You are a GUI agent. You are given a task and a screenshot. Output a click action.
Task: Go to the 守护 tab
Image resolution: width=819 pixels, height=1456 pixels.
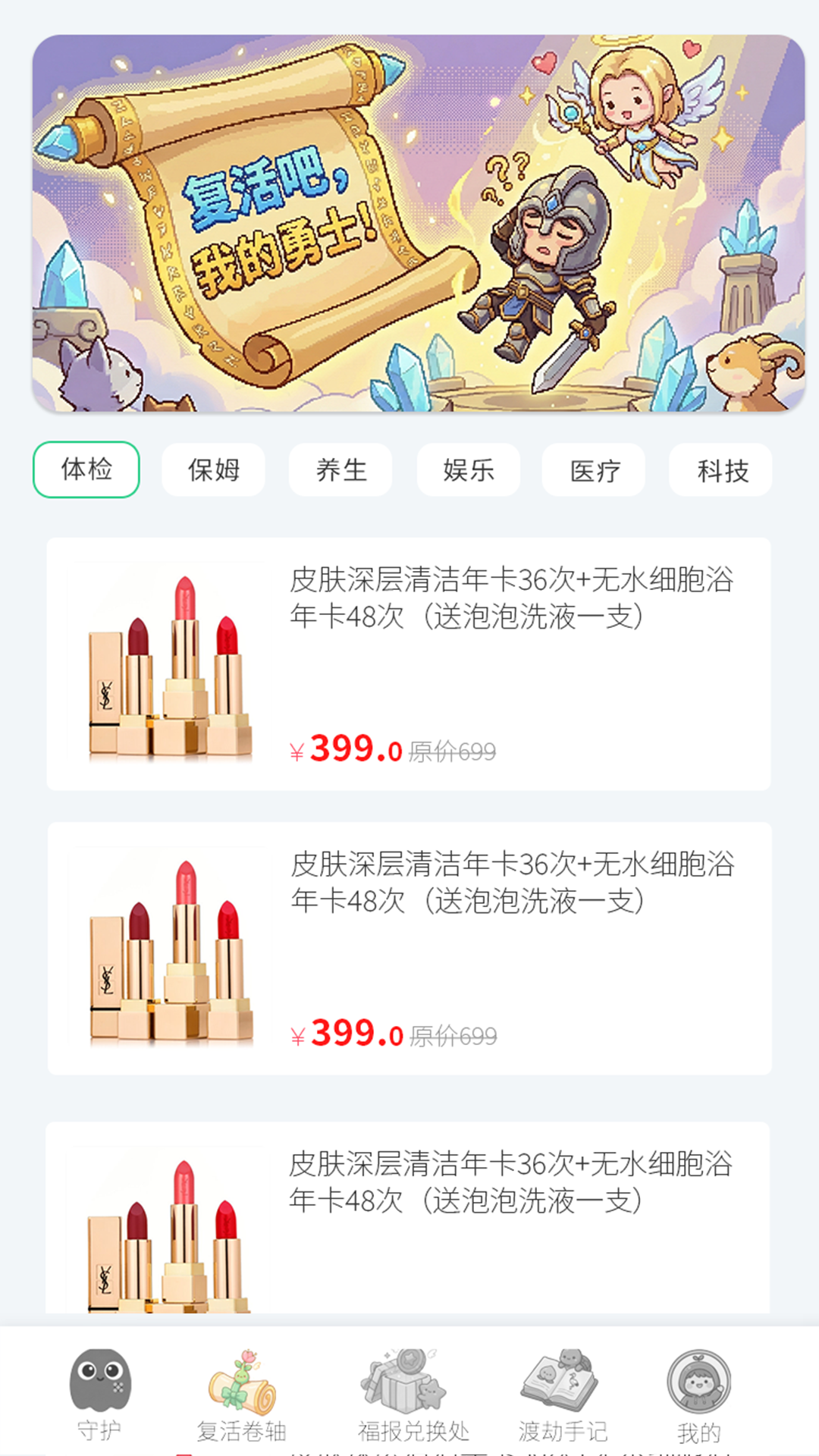pyautogui.click(x=99, y=1394)
